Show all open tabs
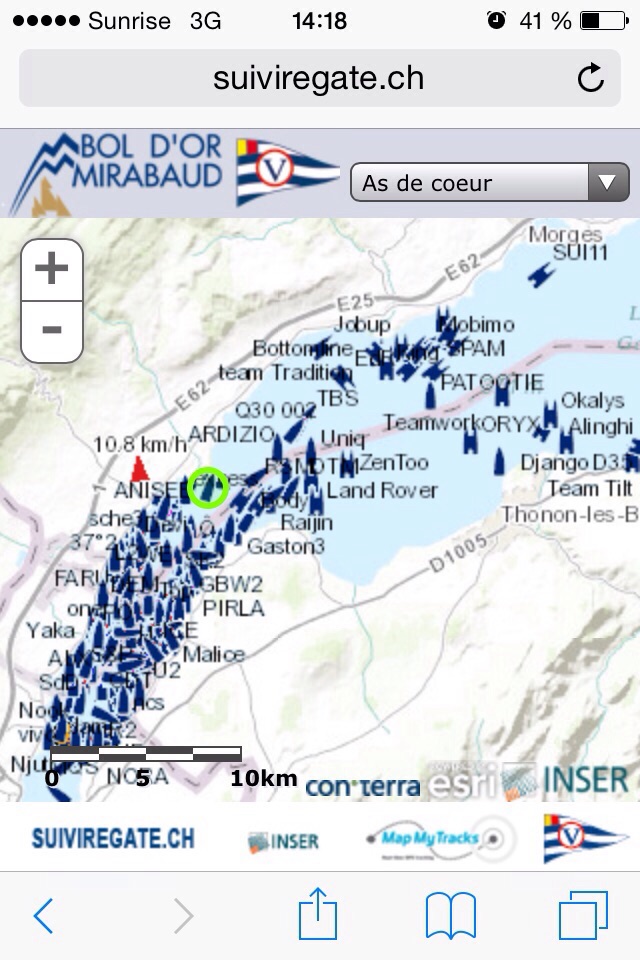The image size is (640, 960). 583,915
